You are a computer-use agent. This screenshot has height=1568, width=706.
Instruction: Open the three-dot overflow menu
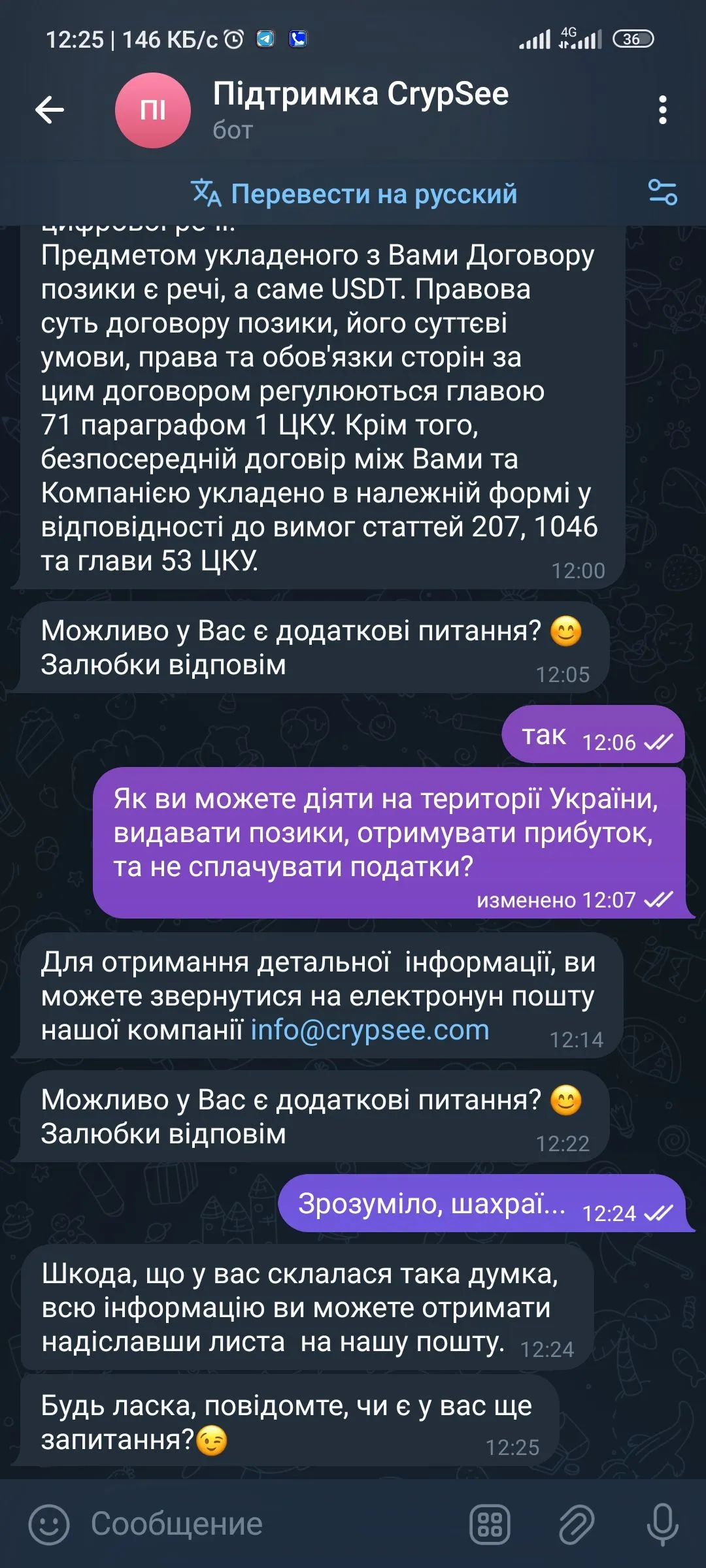pyautogui.click(x=662, y=110)
